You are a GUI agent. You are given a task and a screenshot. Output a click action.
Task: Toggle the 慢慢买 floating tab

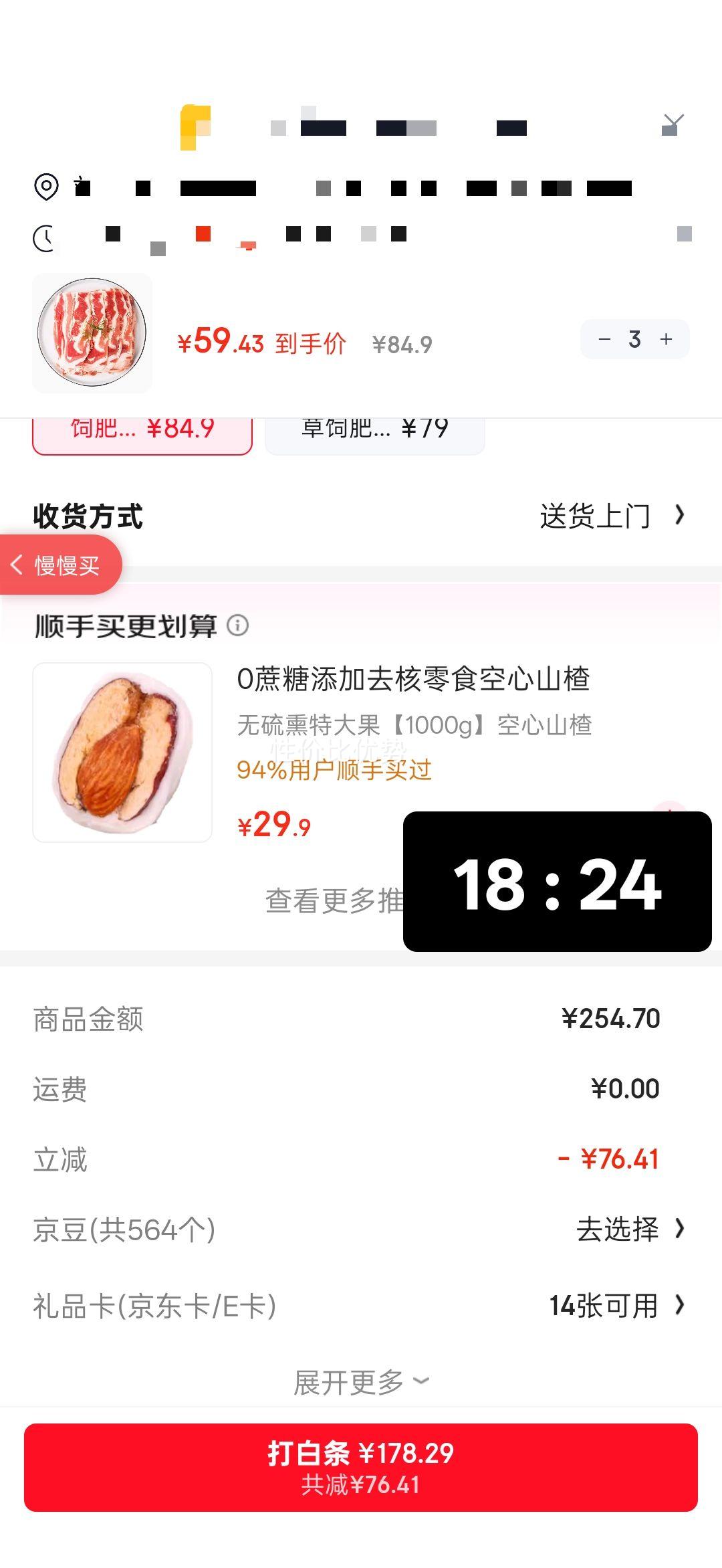[64, 565]
